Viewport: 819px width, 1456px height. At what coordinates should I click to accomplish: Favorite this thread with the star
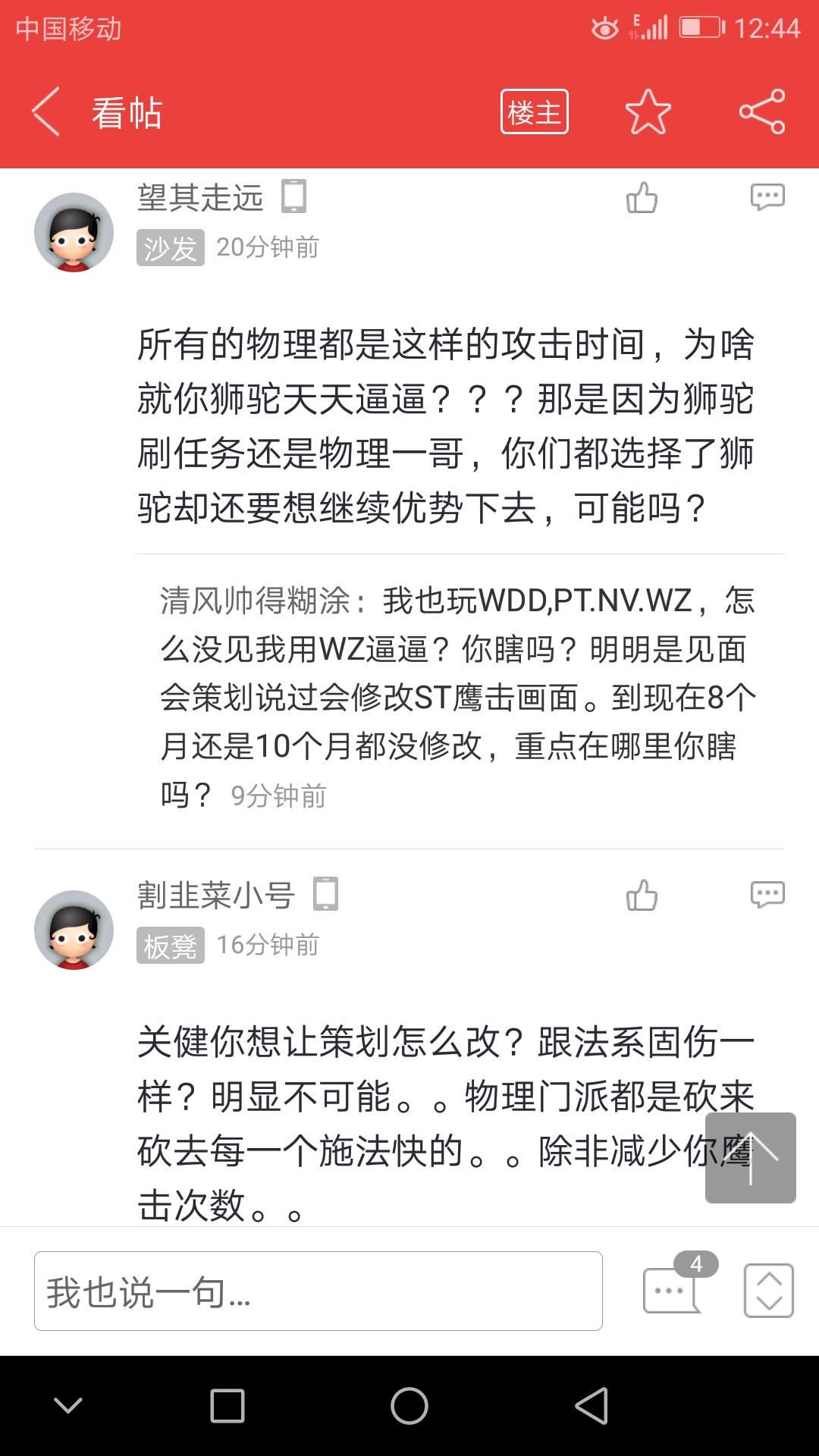[x=648, y=112]
